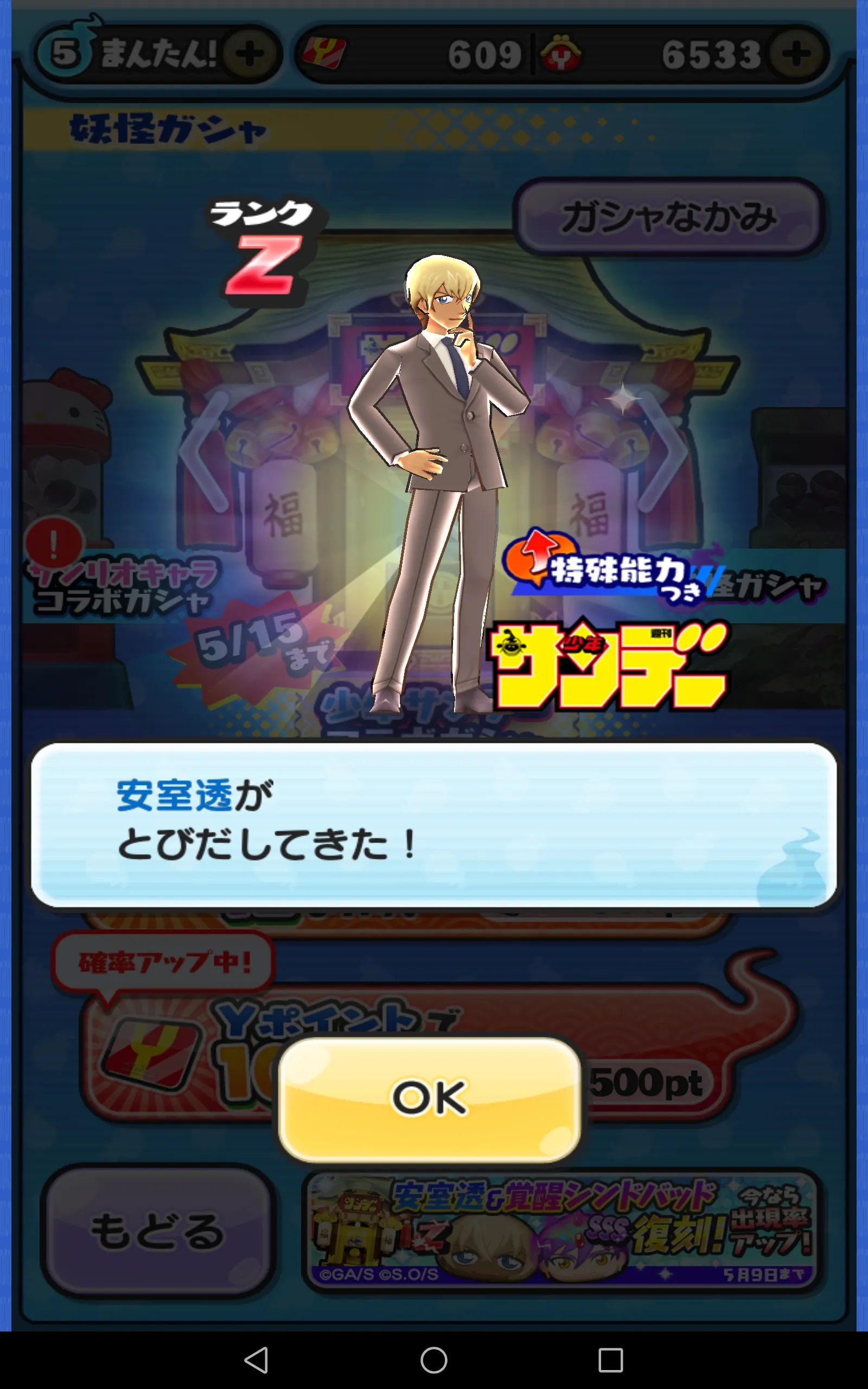Show the previous gacha with the left arrow
Image resolution: width=868 pixels, height=1389 pixels.
[204, 450]
